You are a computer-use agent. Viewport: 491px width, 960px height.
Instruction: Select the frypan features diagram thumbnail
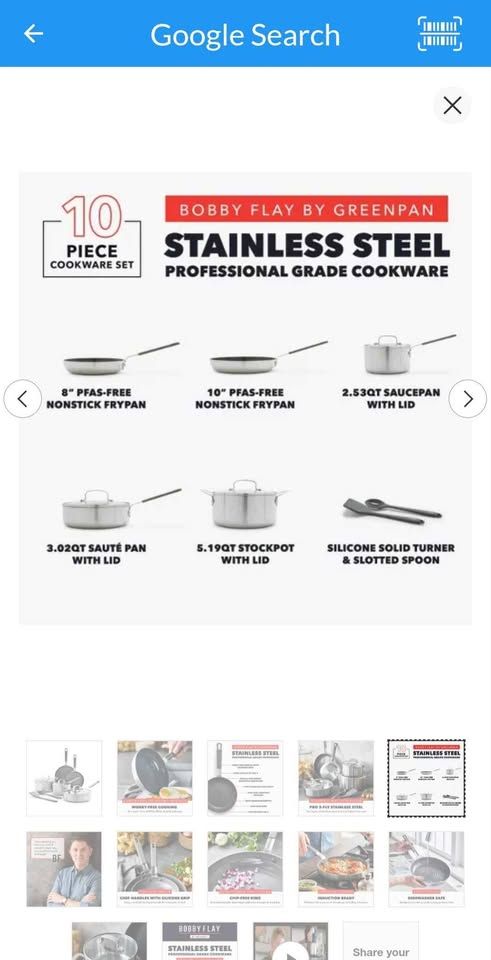click(x=245, y=778)
